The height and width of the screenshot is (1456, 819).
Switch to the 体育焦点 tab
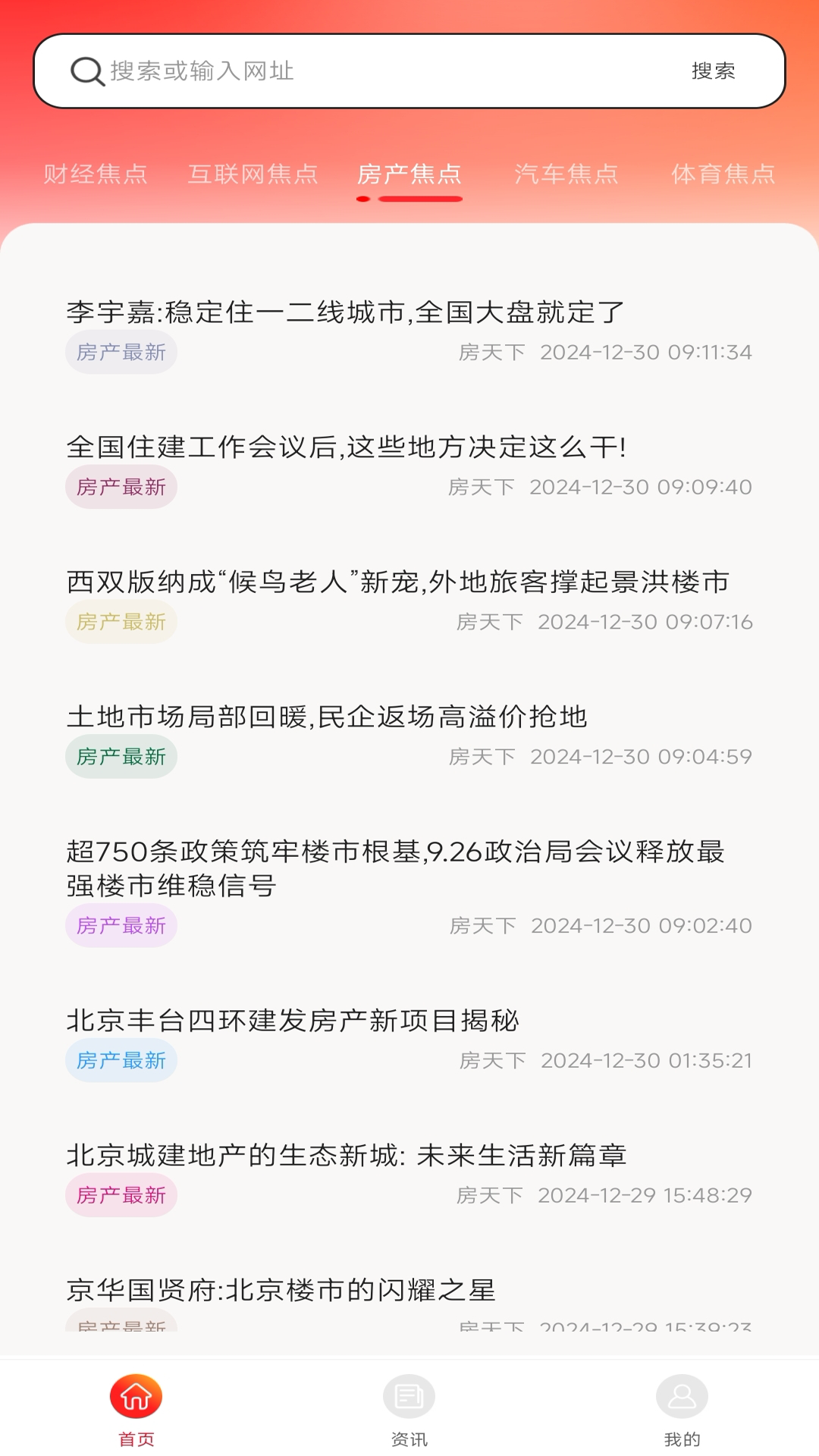coord(723,174)
